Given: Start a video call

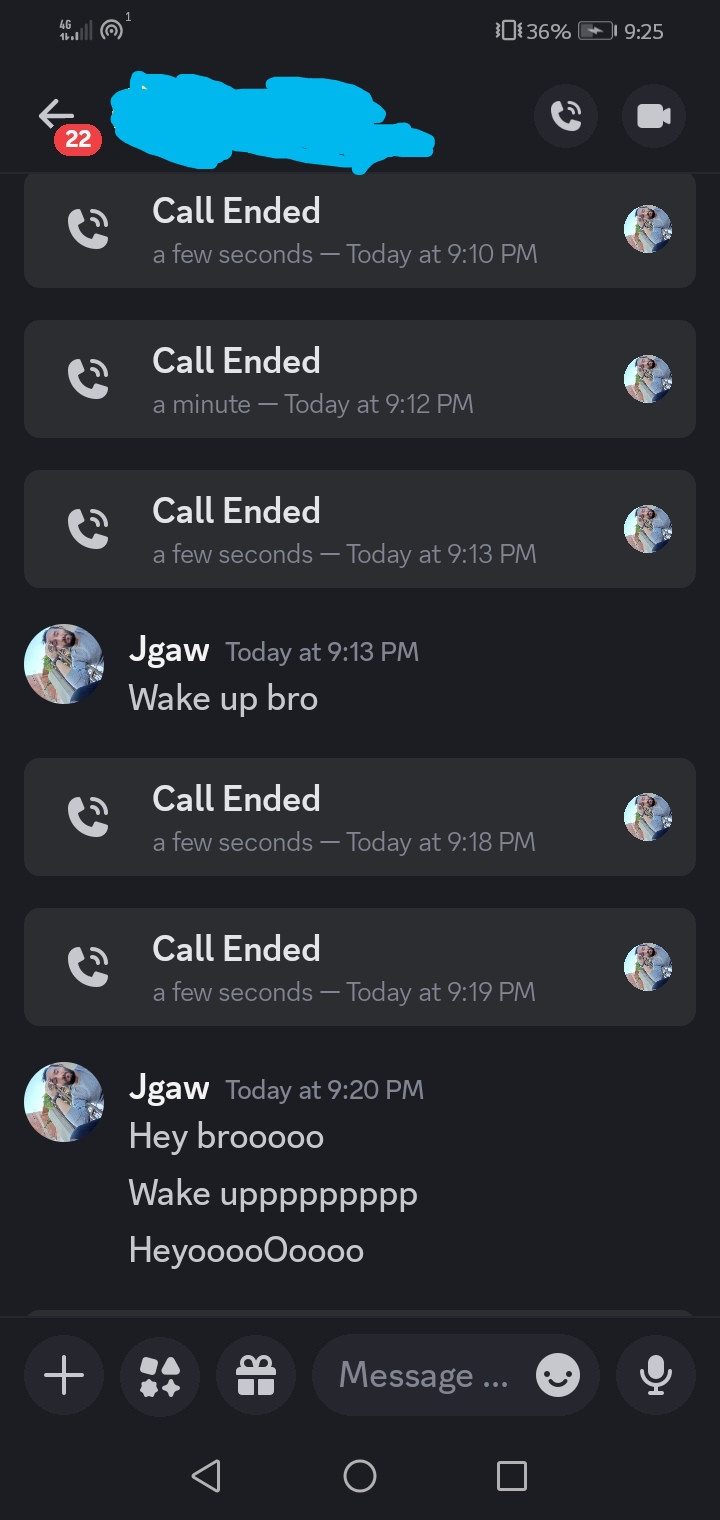Looking at the screenshot, I should point(654,117).
